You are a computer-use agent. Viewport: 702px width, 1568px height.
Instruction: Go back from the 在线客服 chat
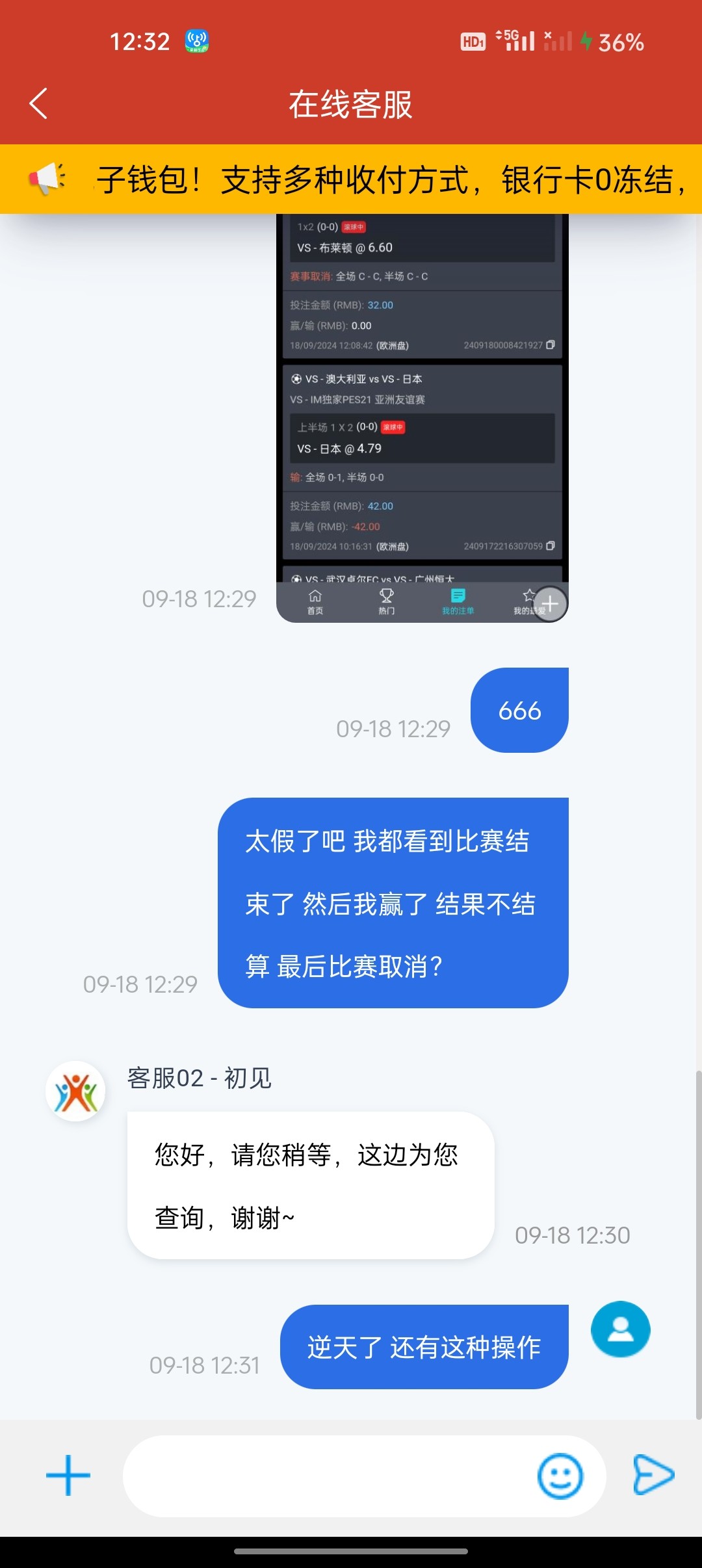click(x=39, y=104)
